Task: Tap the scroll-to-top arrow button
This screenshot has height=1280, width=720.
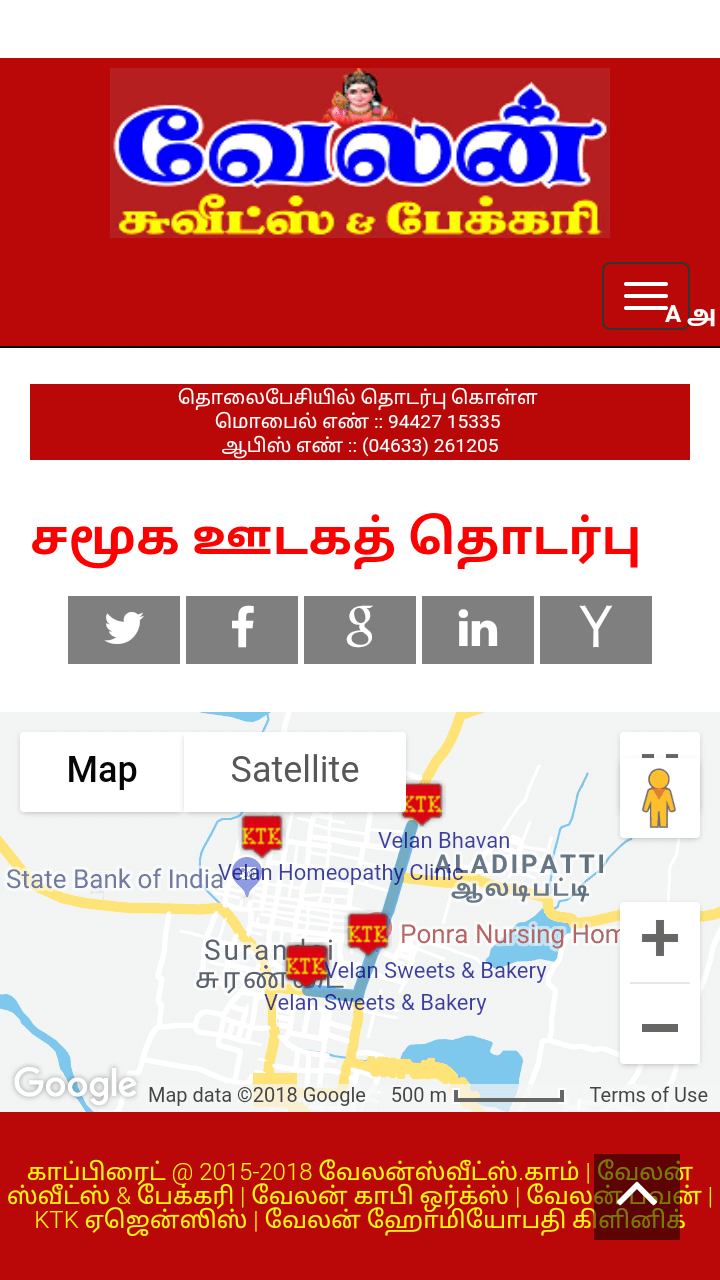Action: (x=637, y=1196)
